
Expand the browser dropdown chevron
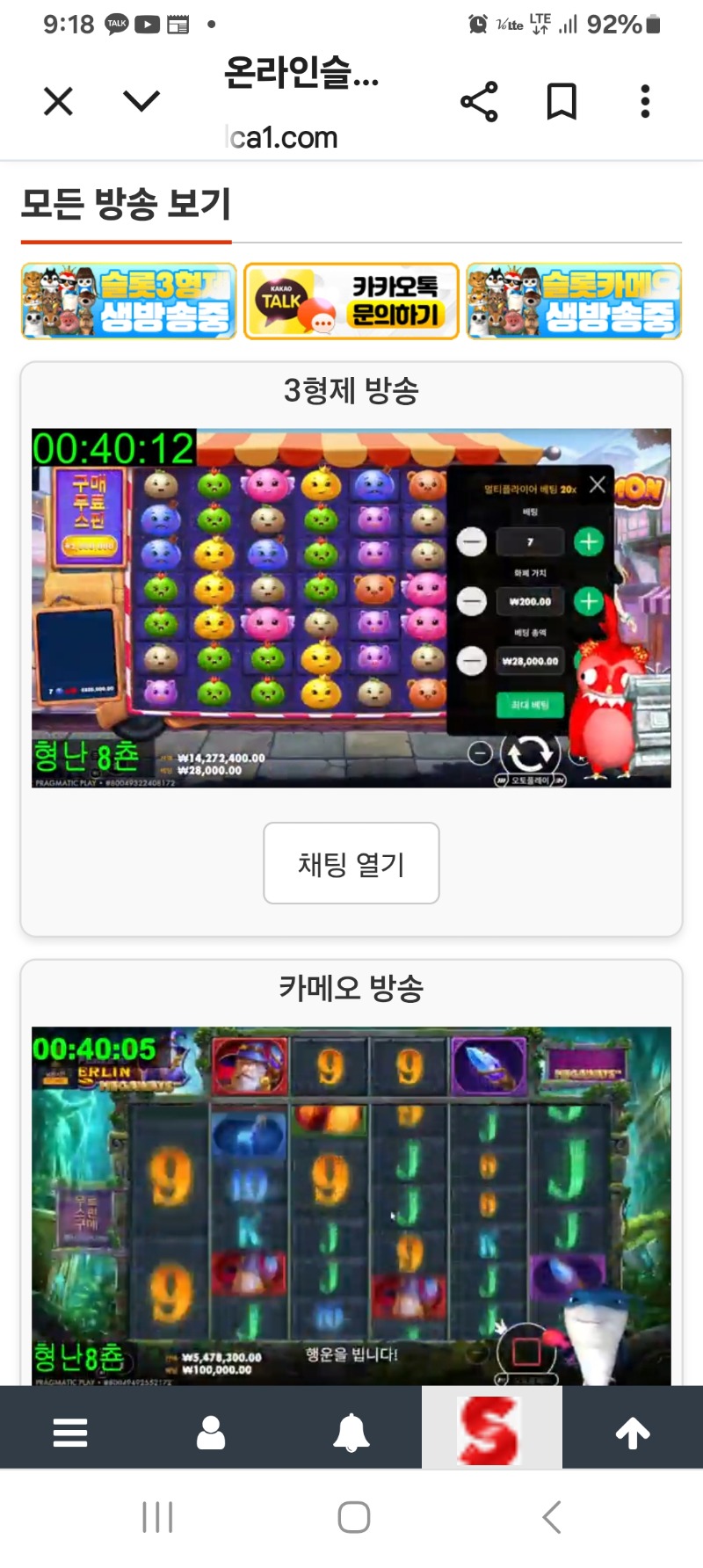141,101
